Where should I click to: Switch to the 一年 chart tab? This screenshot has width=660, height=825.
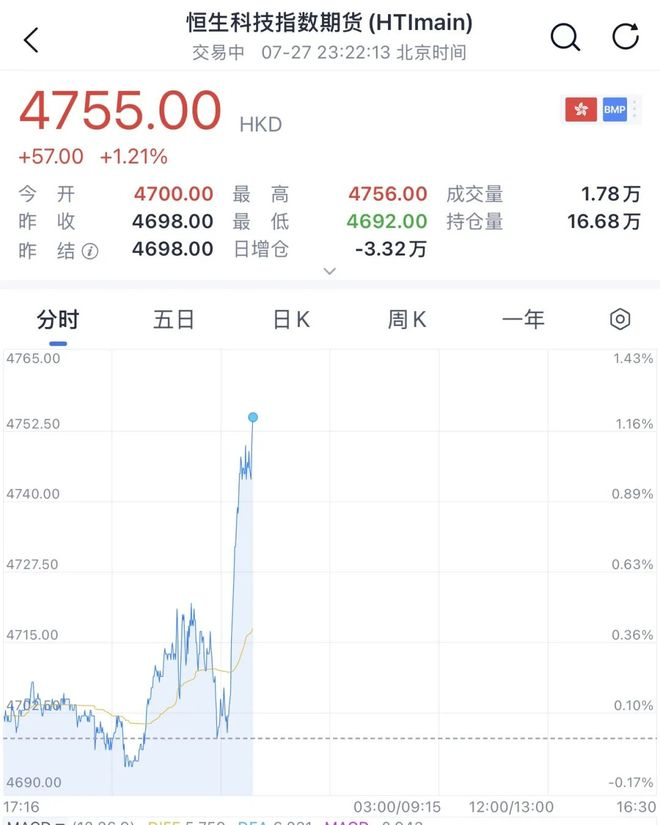point(523,319)
